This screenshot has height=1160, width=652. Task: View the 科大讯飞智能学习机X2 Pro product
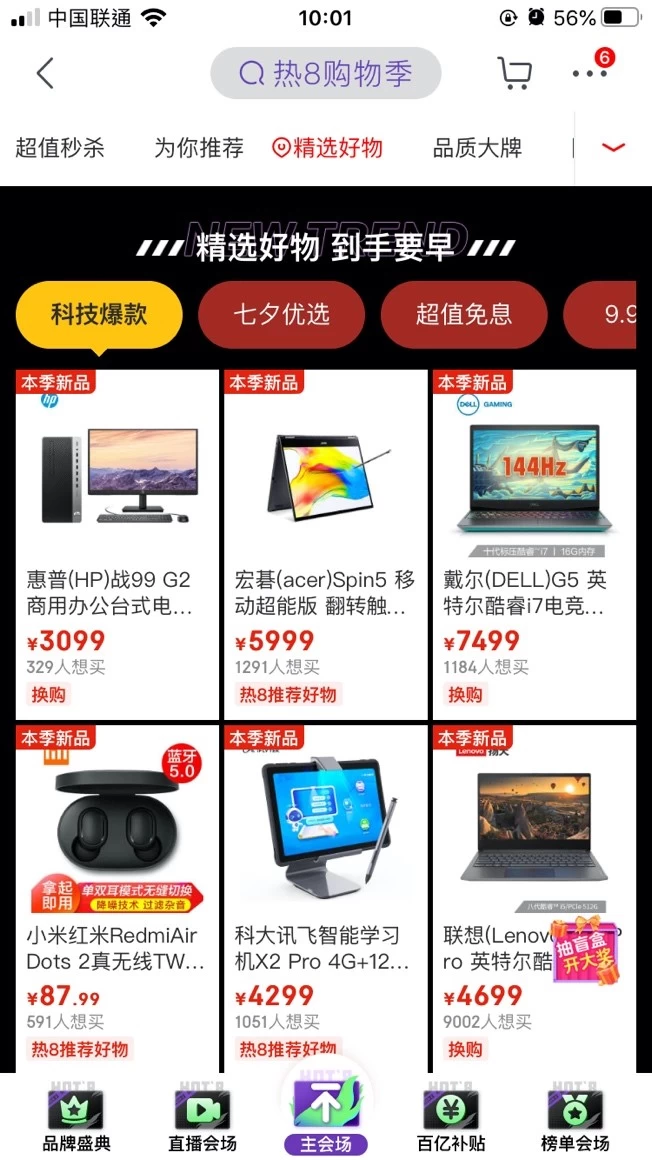(325, 895)
